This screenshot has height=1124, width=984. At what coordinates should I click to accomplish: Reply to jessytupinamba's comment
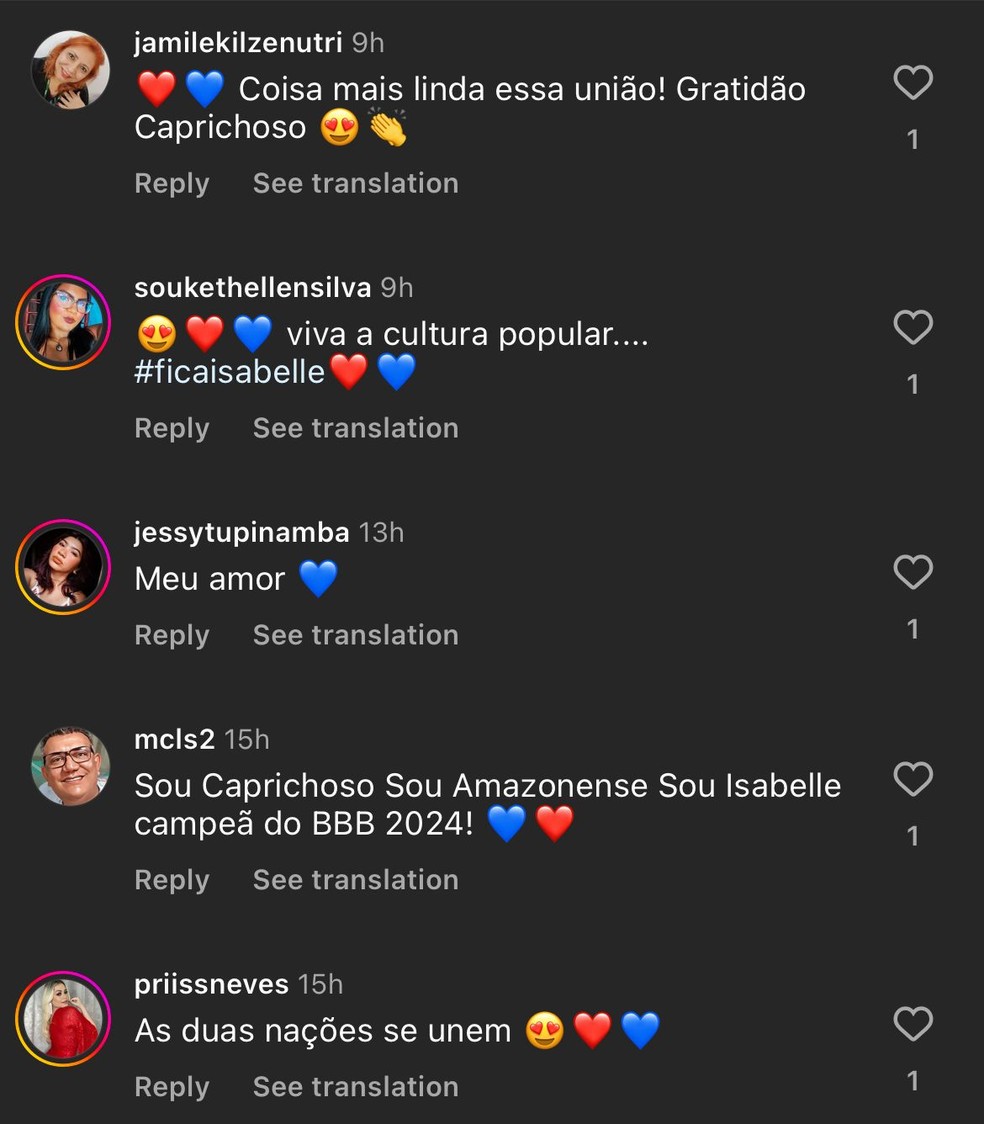[171, 634]
